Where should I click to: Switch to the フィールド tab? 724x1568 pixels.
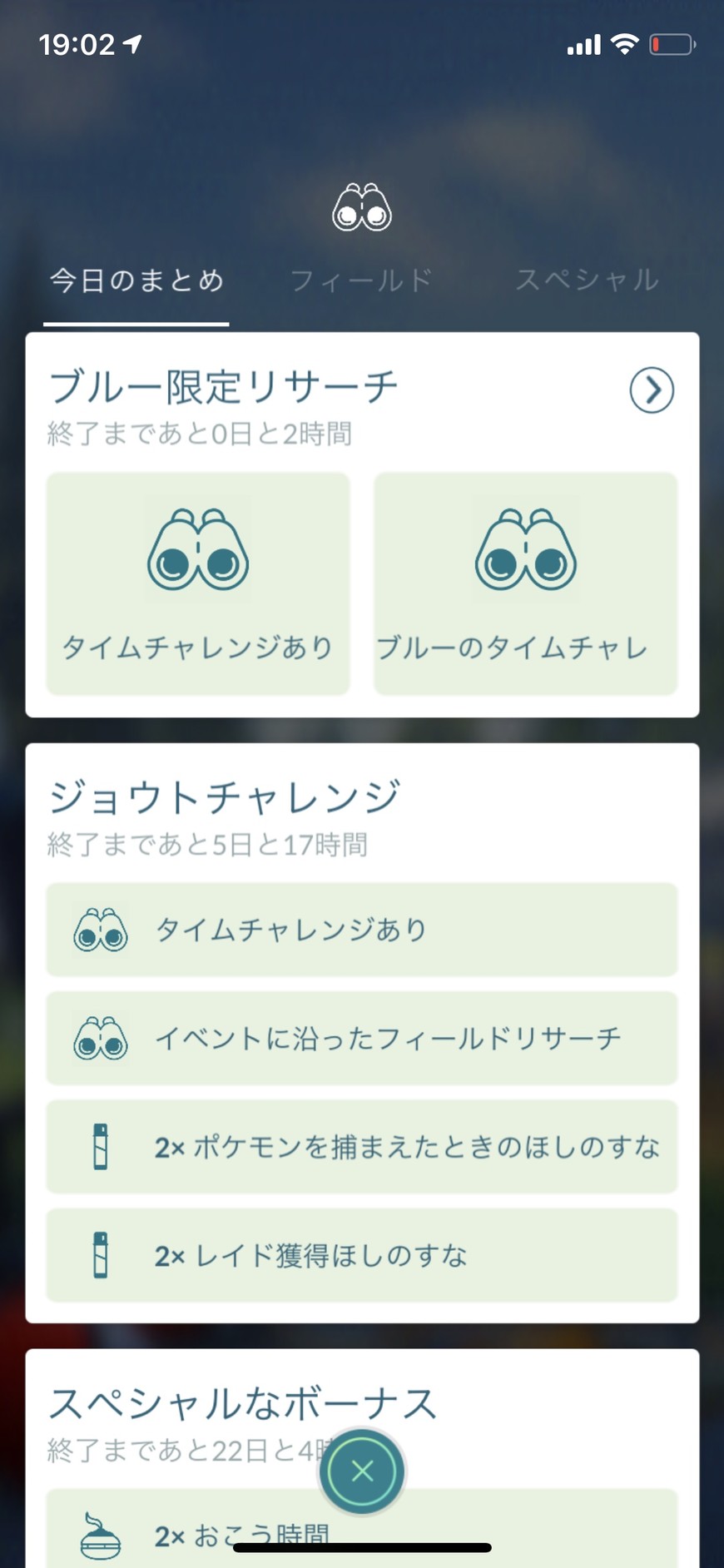[361, 280]
